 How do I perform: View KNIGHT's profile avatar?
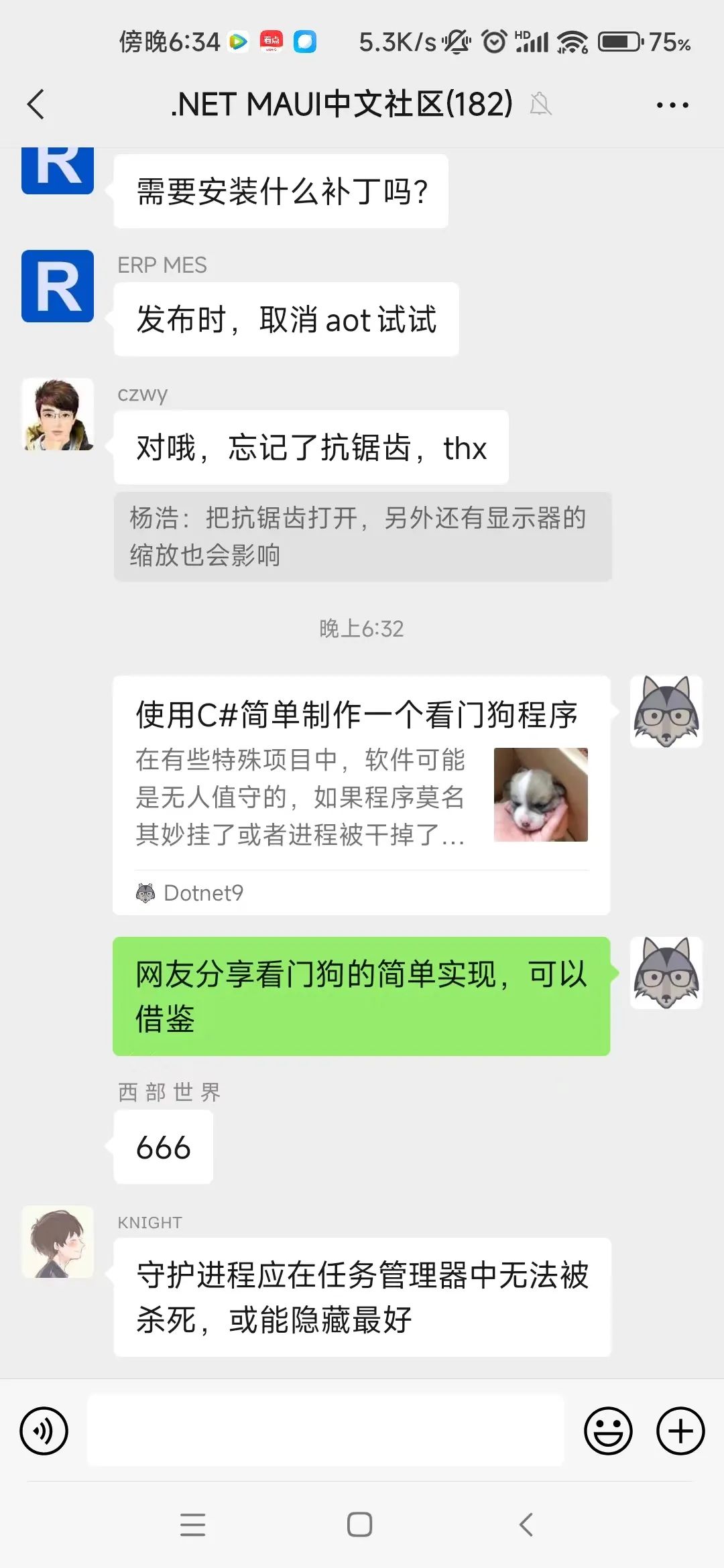[x=58, y=1242]
